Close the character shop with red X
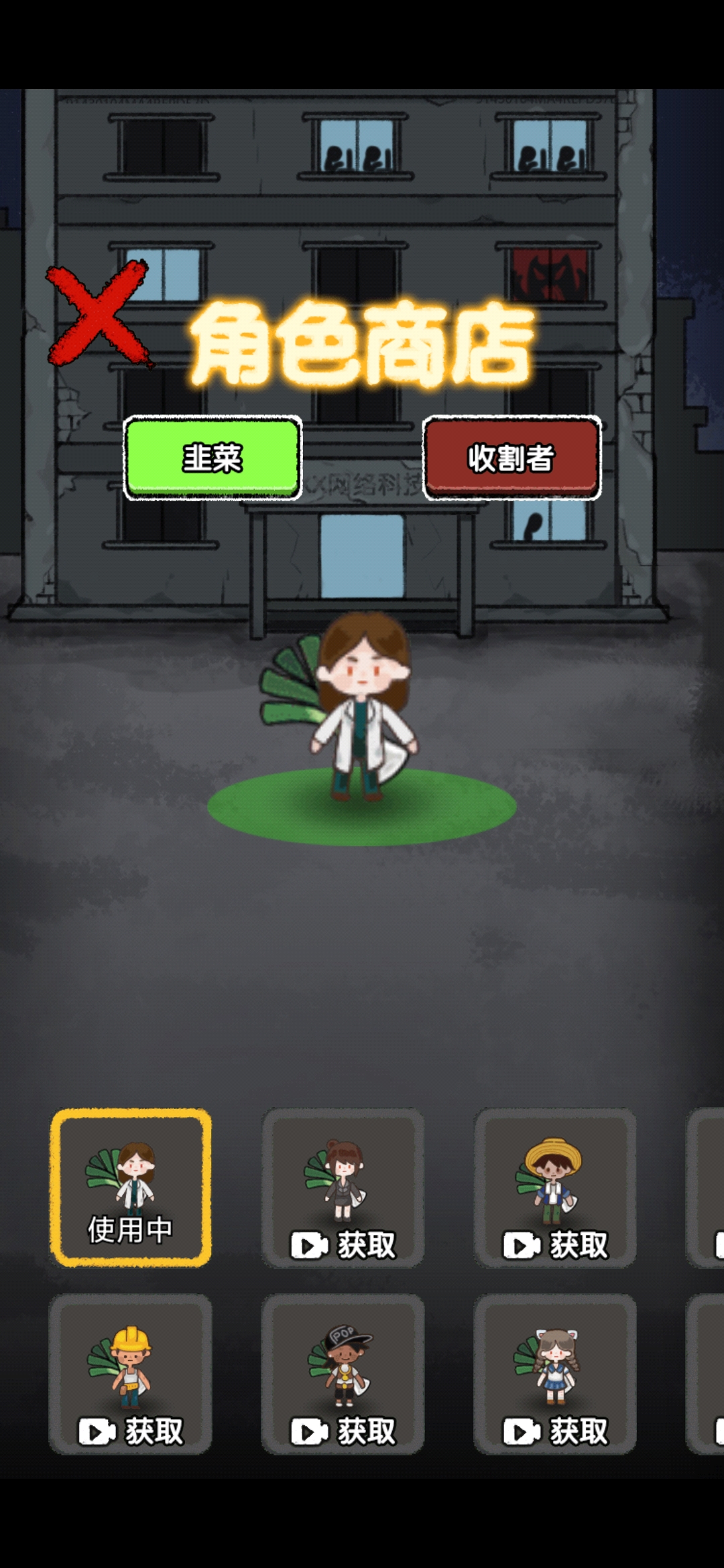The image size is (724, 1568). click(x=99, y=314)
